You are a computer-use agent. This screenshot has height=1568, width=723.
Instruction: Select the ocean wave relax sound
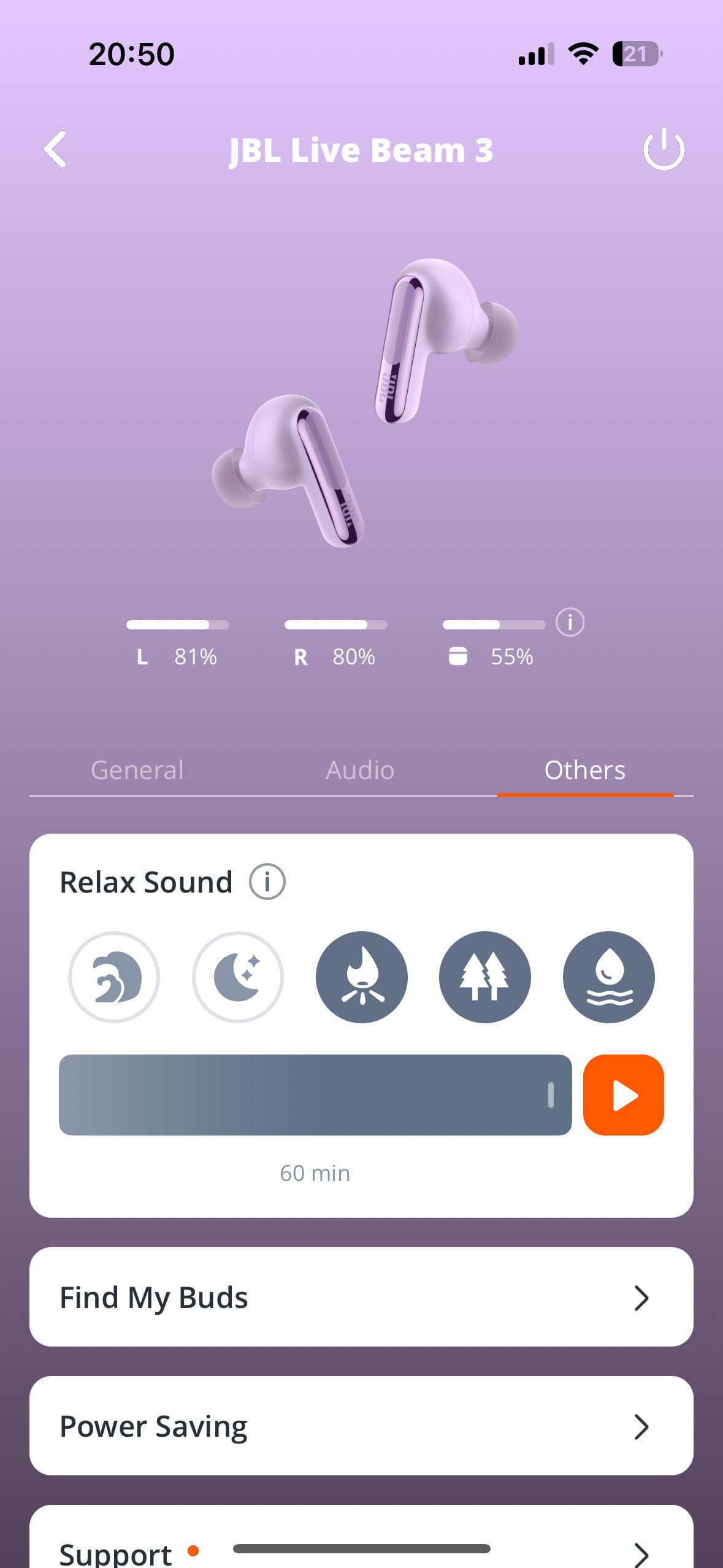(114, 977)
